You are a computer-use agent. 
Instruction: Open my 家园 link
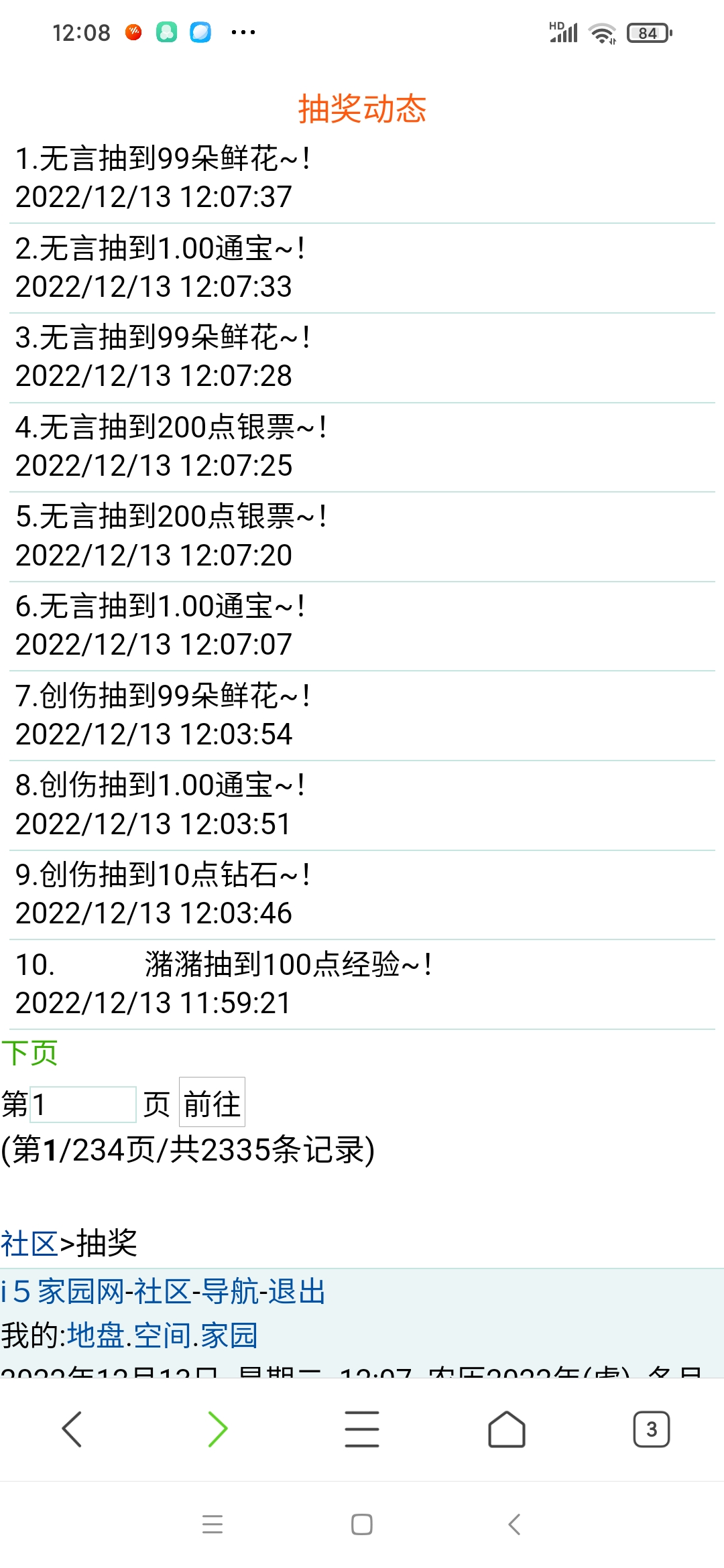[x=229, y=1335]
